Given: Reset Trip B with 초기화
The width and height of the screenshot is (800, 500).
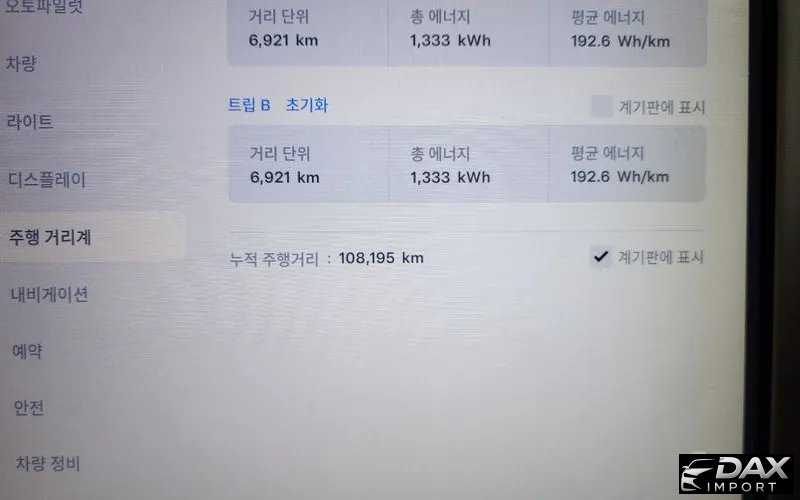Looking at the screenshot, I should pos(307,105).
